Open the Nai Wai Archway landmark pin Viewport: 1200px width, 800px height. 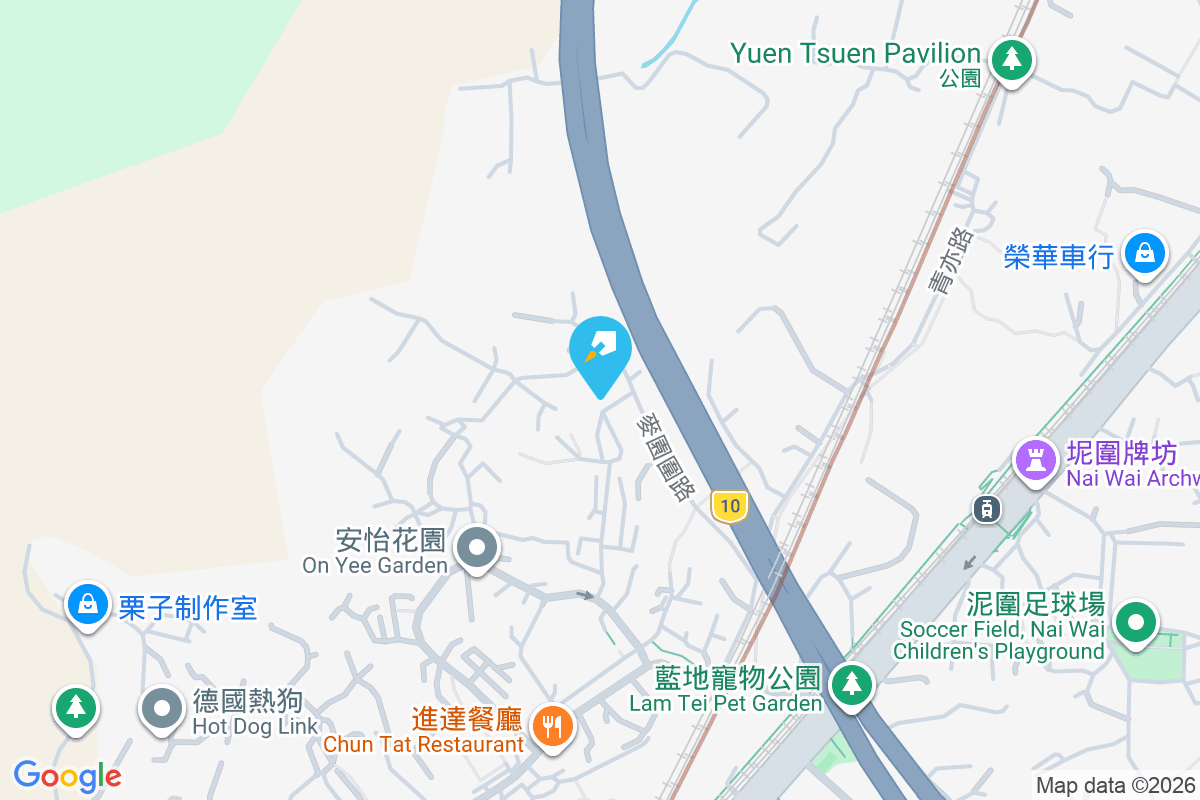click(x=1035, y=459)
